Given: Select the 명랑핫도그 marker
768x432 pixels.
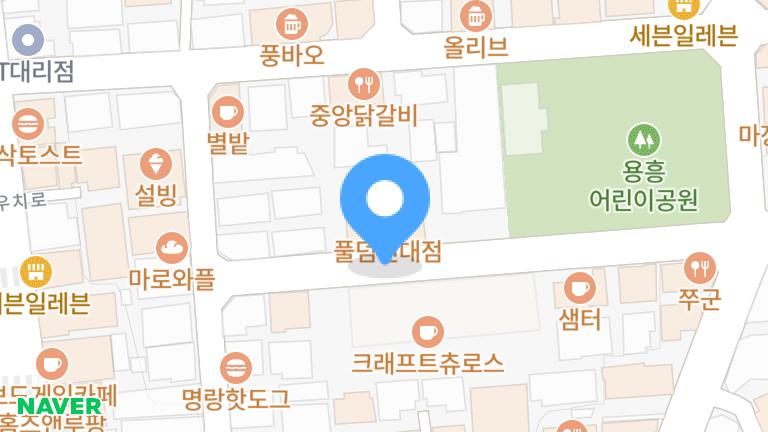Looking at the screenshot, I should pos(236,367).
